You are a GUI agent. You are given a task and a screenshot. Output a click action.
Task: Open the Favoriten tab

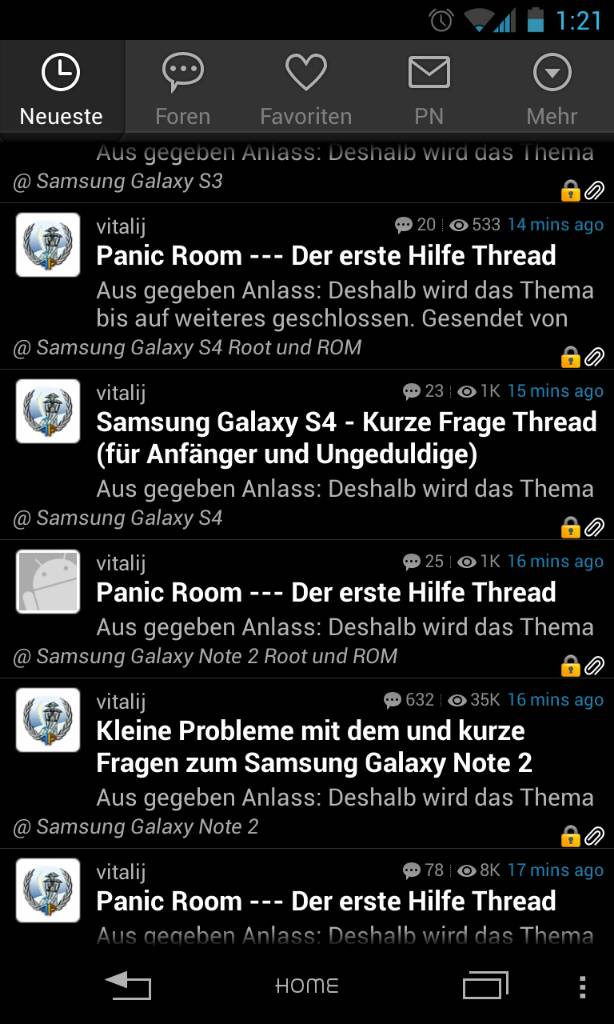pyautogui.click(x=306, y=90)
